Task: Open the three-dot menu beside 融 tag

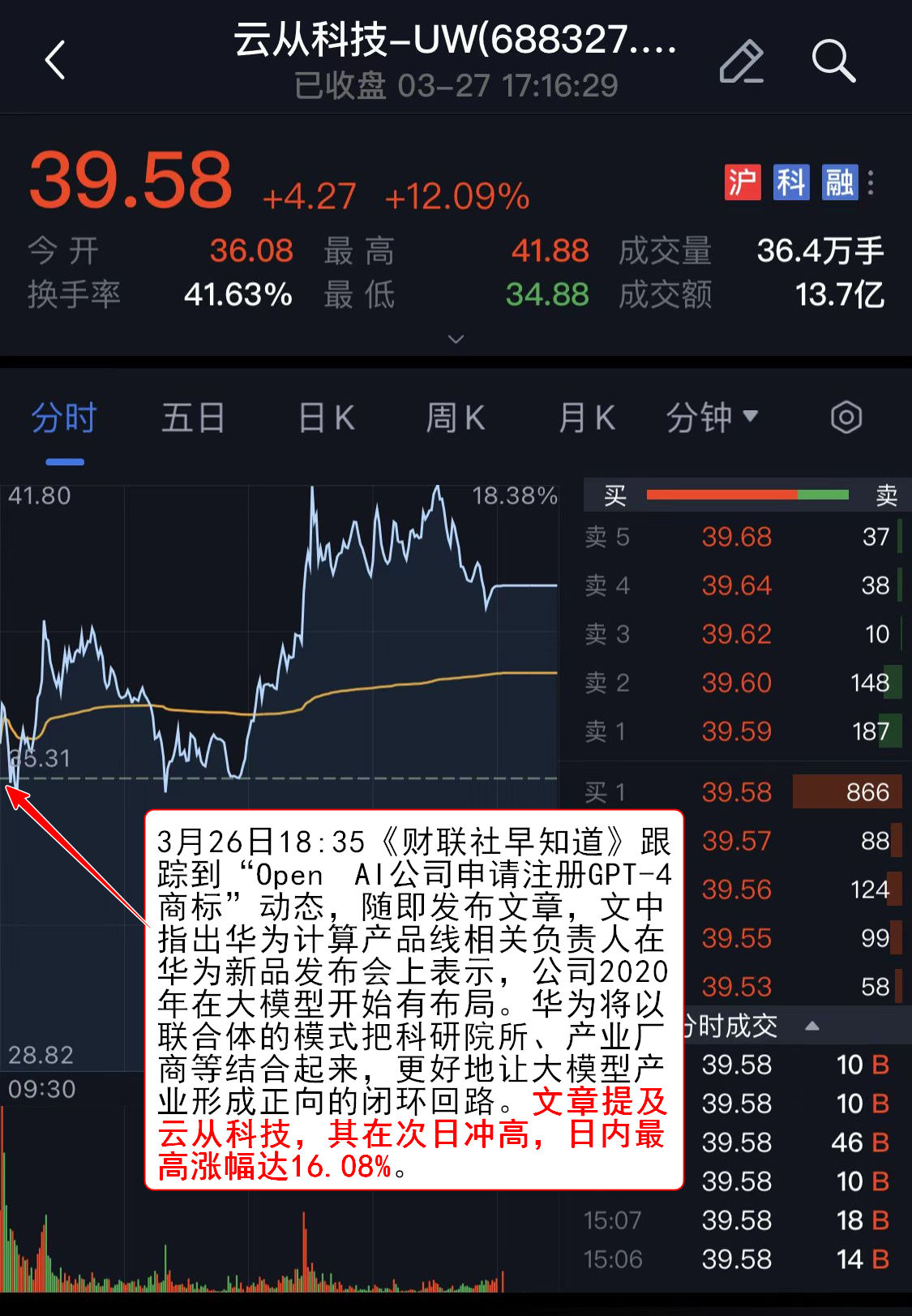Action: tap(871, 182)
